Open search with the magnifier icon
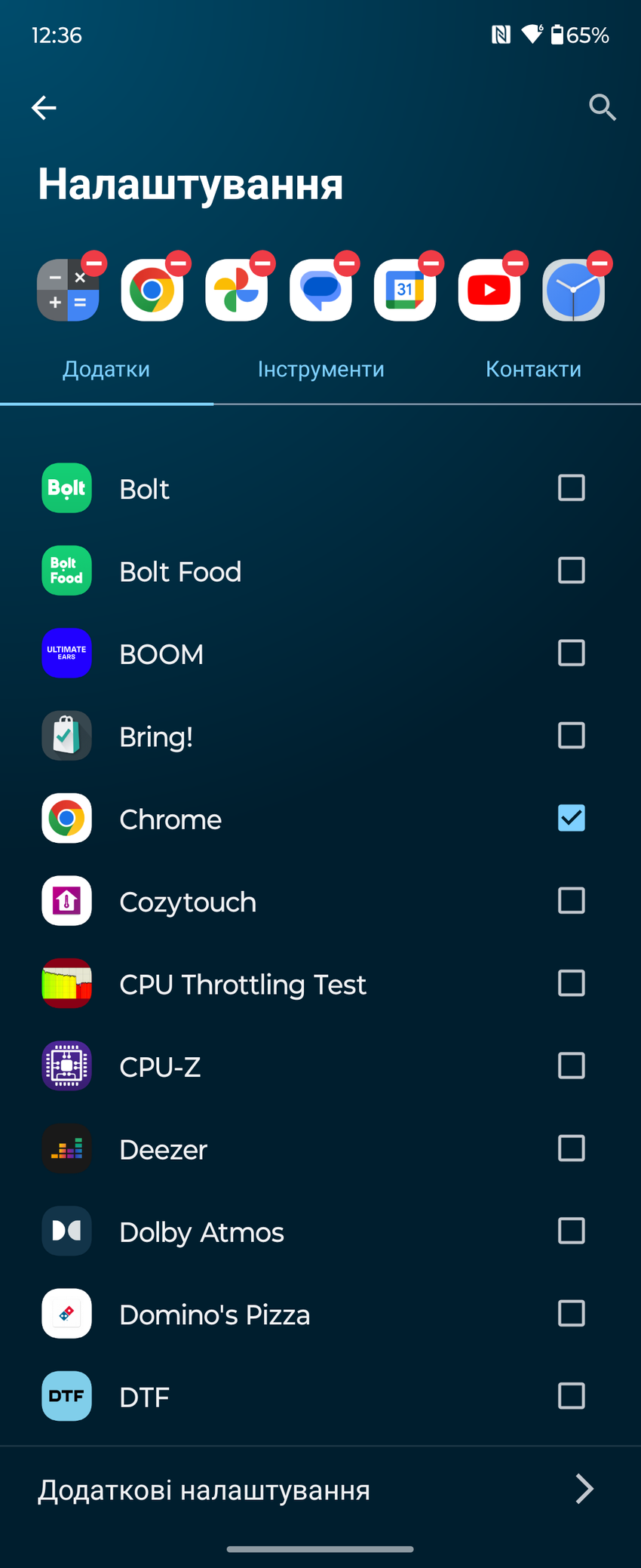Viewport: 641px width, 1568px height. 602,108
